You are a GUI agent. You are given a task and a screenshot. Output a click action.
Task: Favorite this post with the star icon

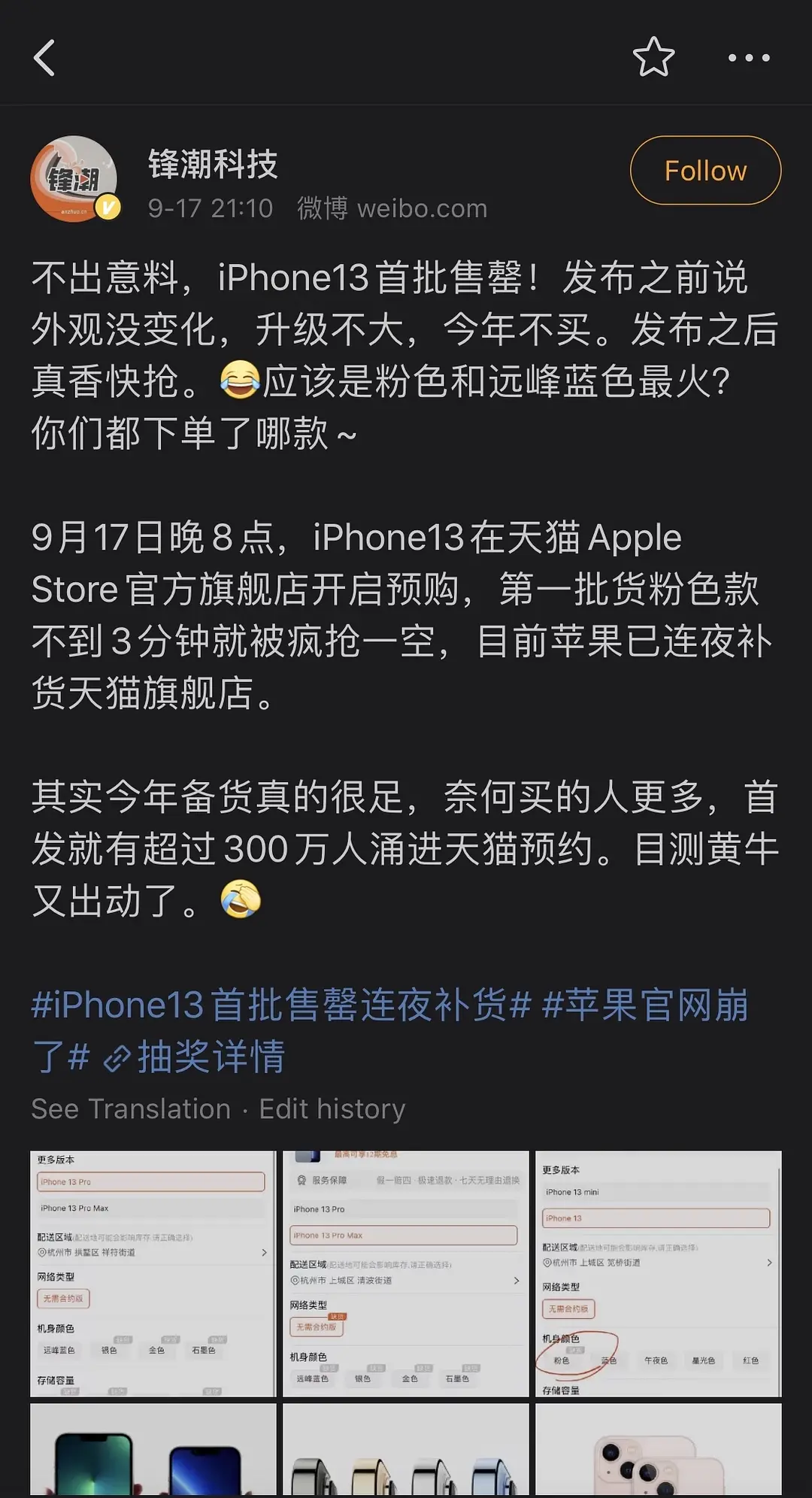(x=653, y=57)
